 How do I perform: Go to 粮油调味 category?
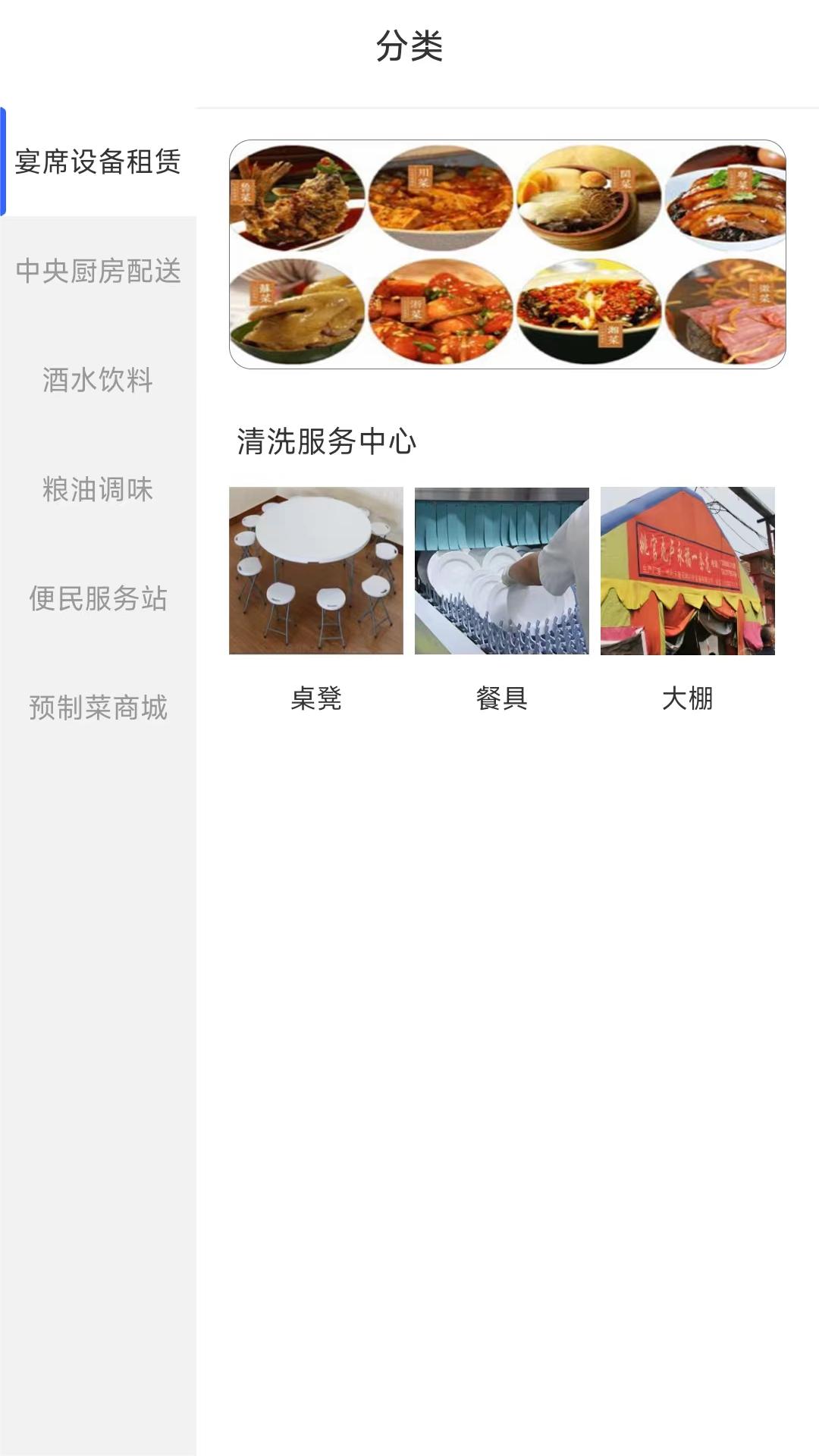click(x=98, y=489)
